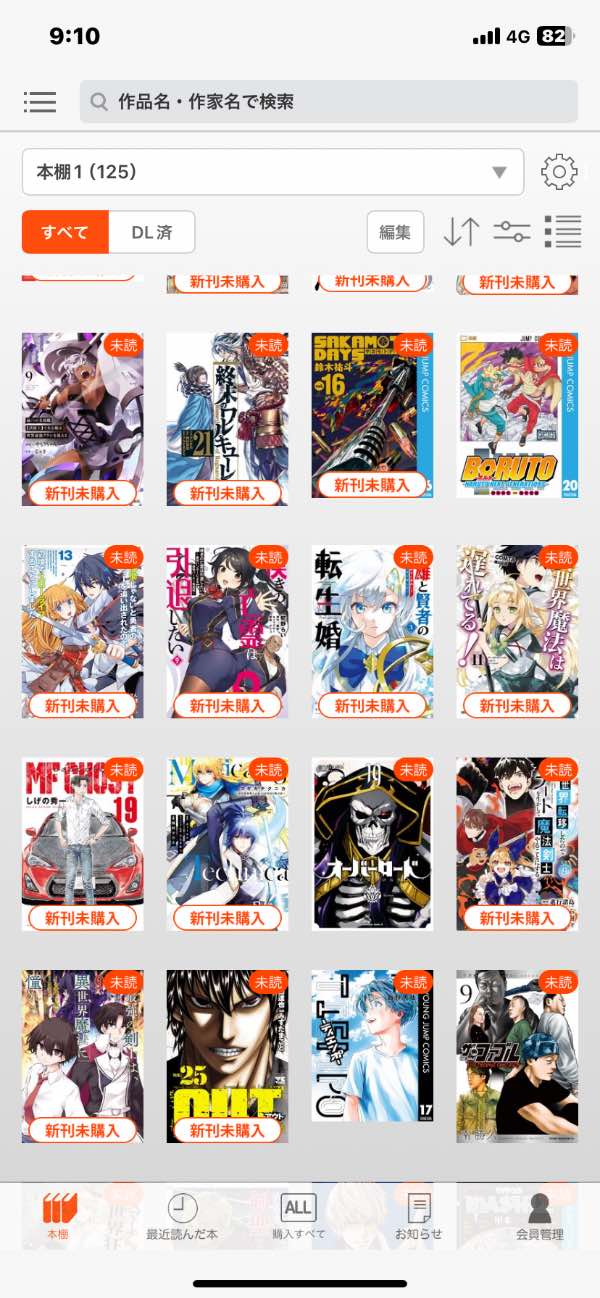The image size is (600, 1298).
Task: Go to 最近読んだ本 tab
Action: (182, 1216)
